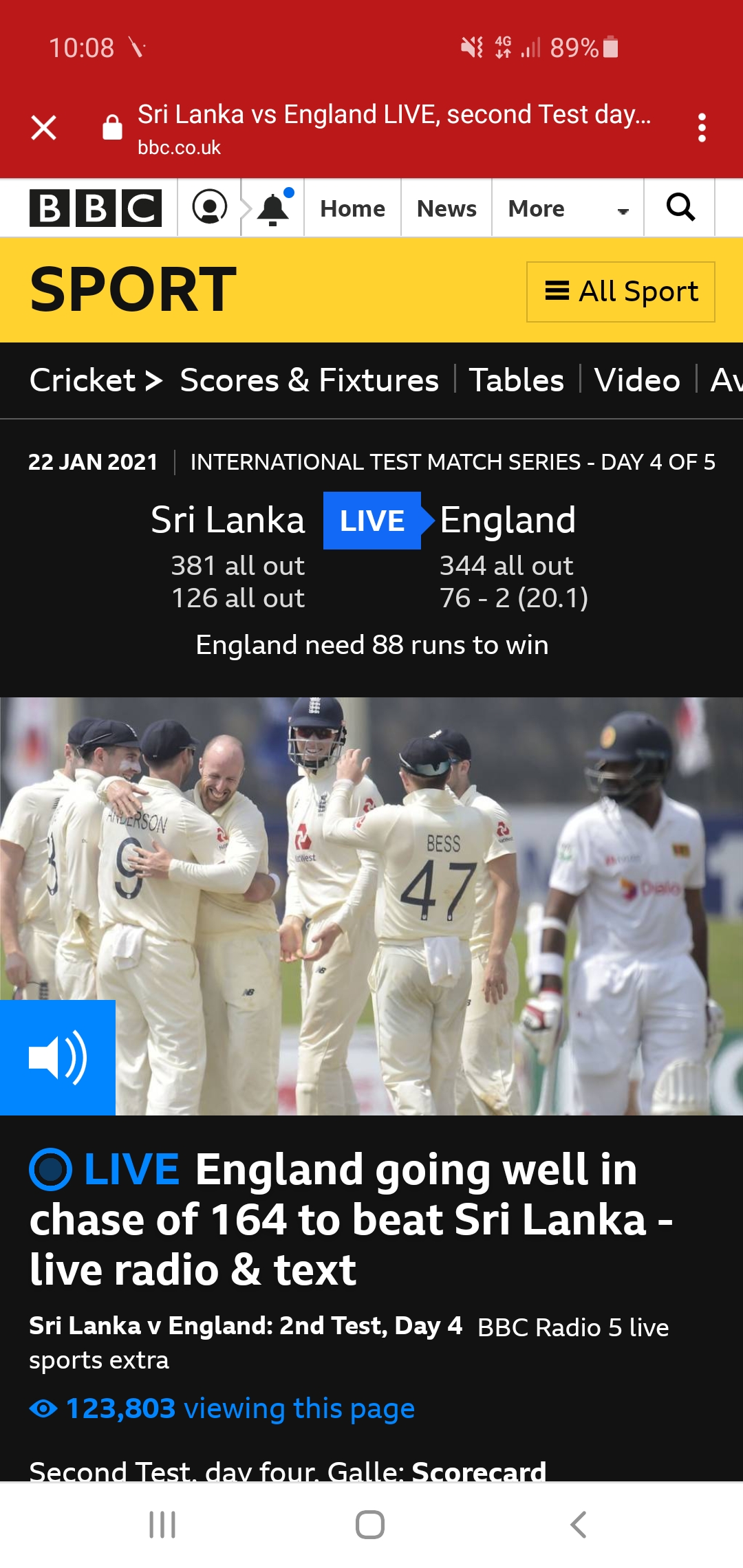
Task: Expand the More dropdown menu
Action: [568, 208]
